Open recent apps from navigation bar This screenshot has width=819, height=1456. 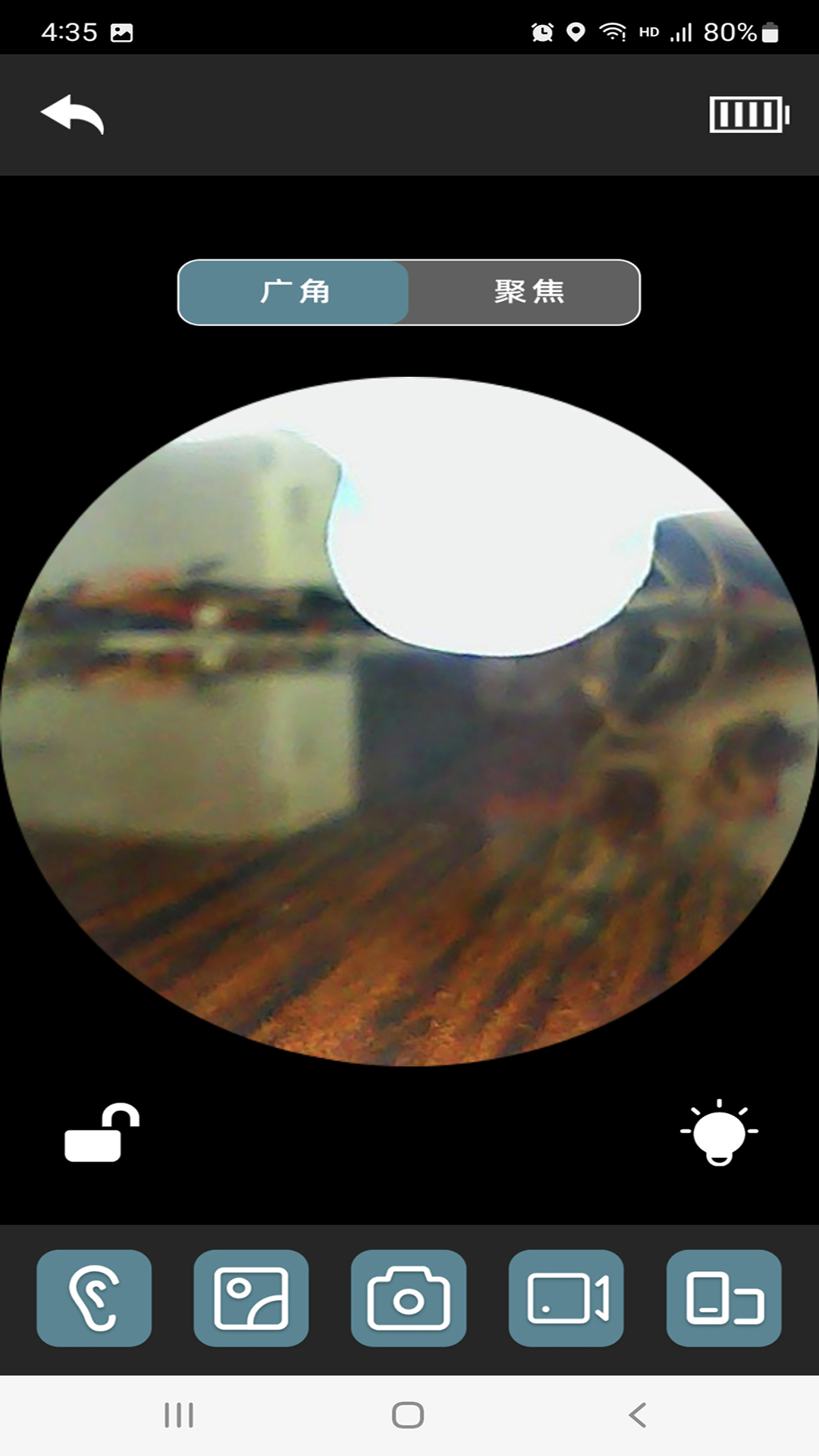pos(179,1415)
